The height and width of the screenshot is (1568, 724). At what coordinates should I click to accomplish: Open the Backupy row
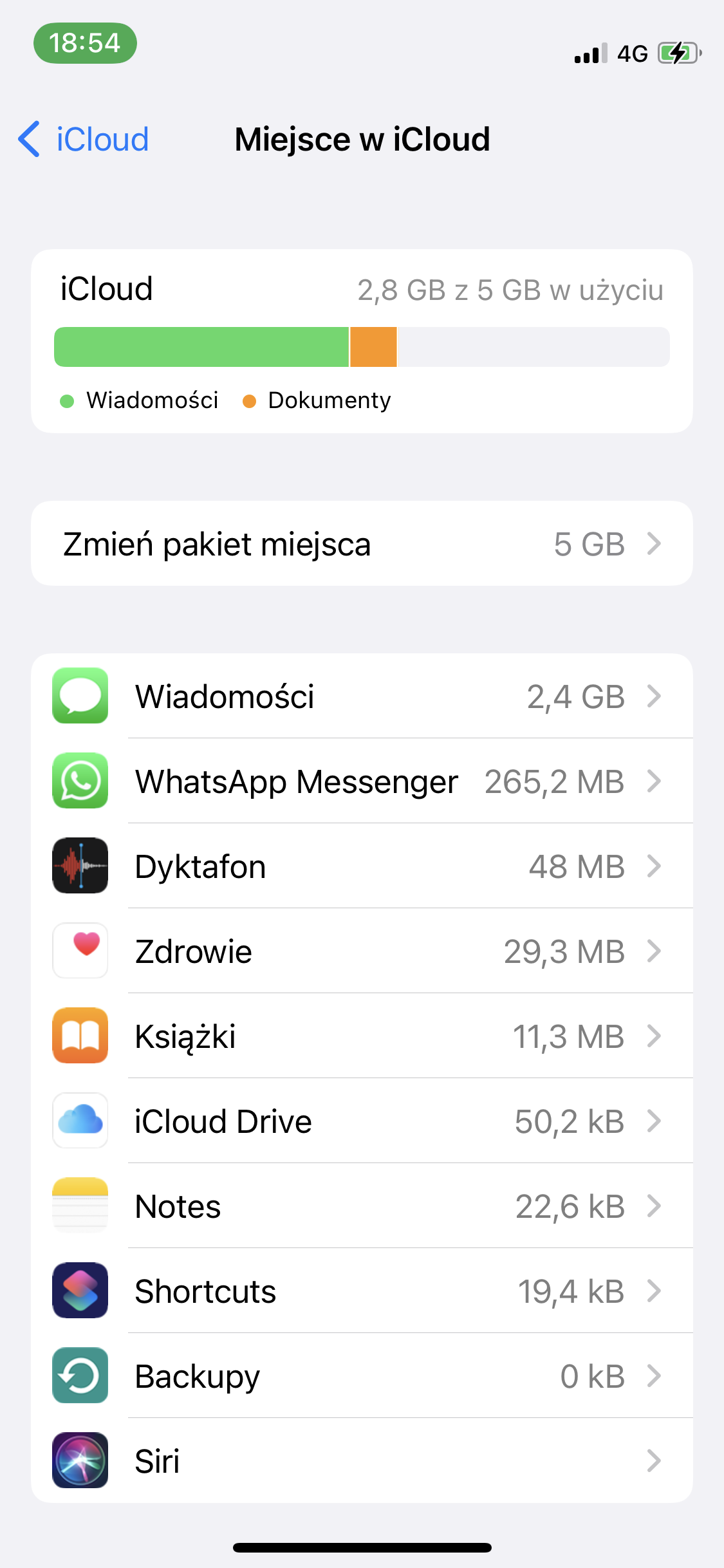[362, 1376]
